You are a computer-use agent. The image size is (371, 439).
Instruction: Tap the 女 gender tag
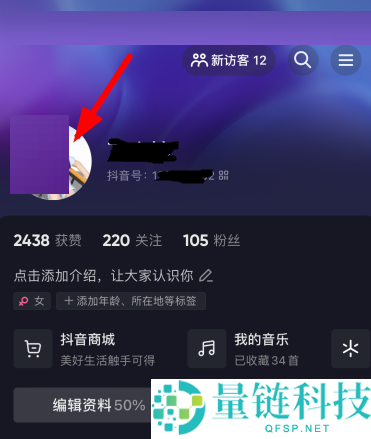tap(32, 301)
